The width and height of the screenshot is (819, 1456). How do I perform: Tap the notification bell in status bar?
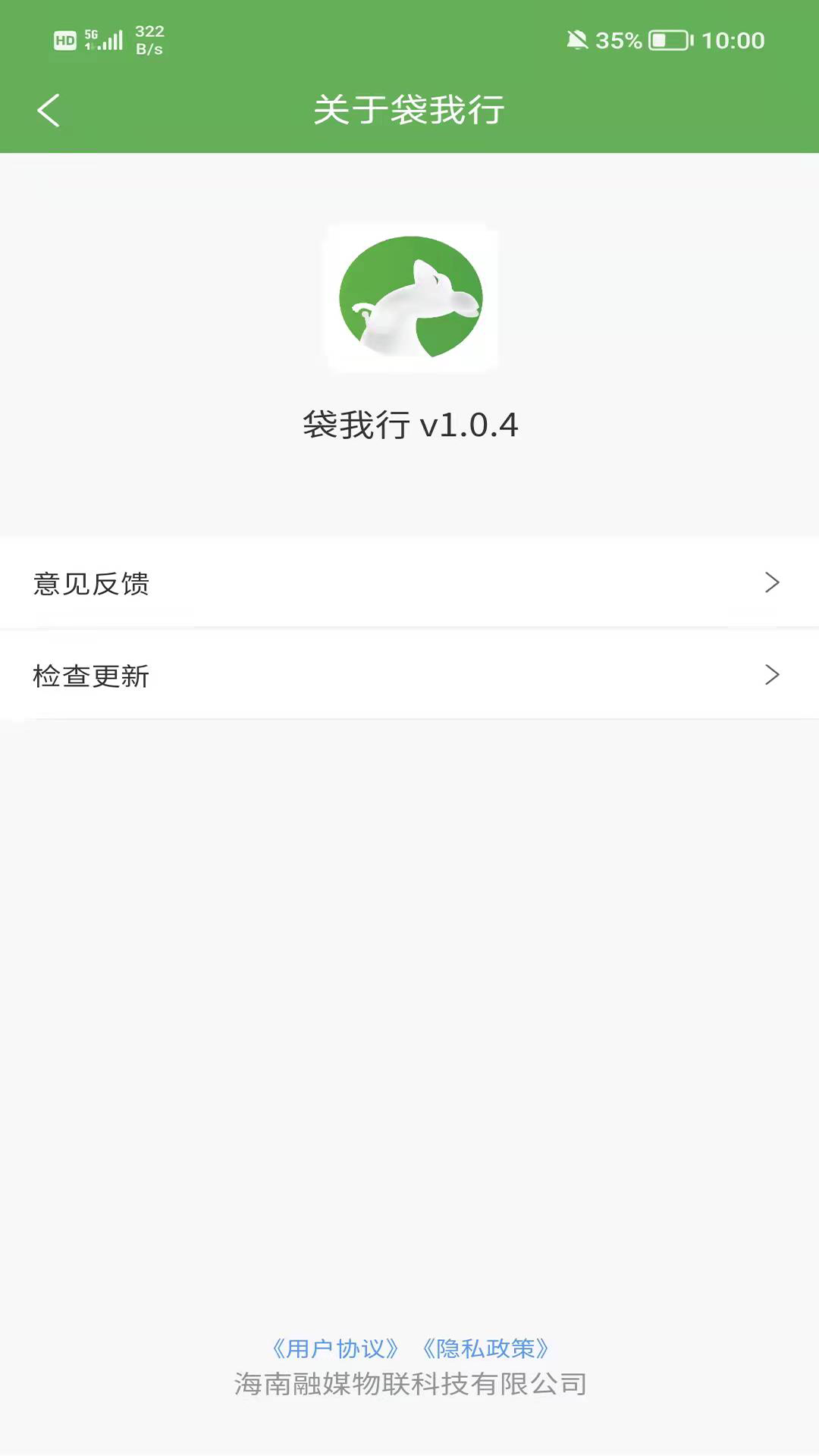[578, 40]
